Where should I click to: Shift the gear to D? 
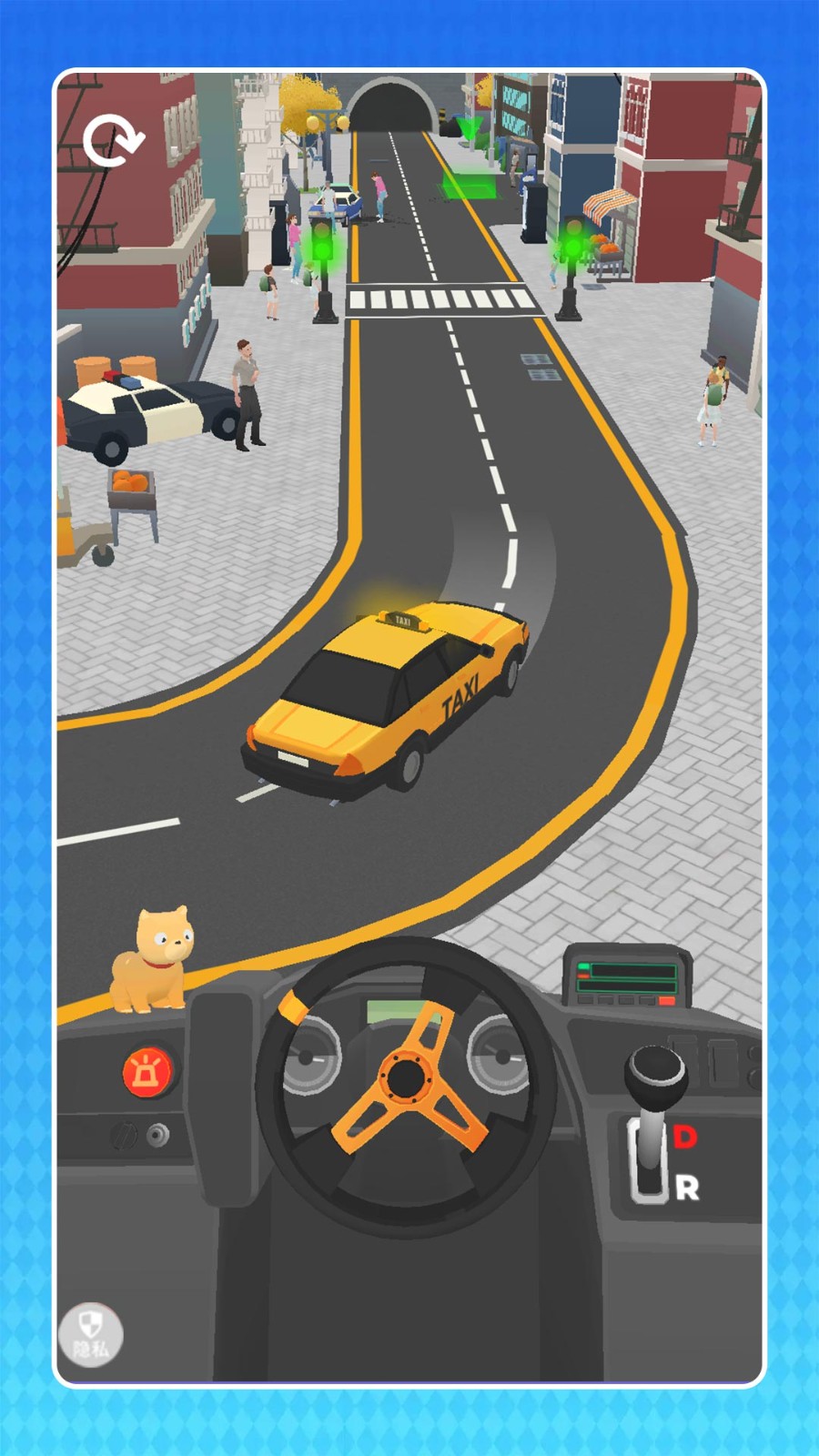coord(684,1137)
